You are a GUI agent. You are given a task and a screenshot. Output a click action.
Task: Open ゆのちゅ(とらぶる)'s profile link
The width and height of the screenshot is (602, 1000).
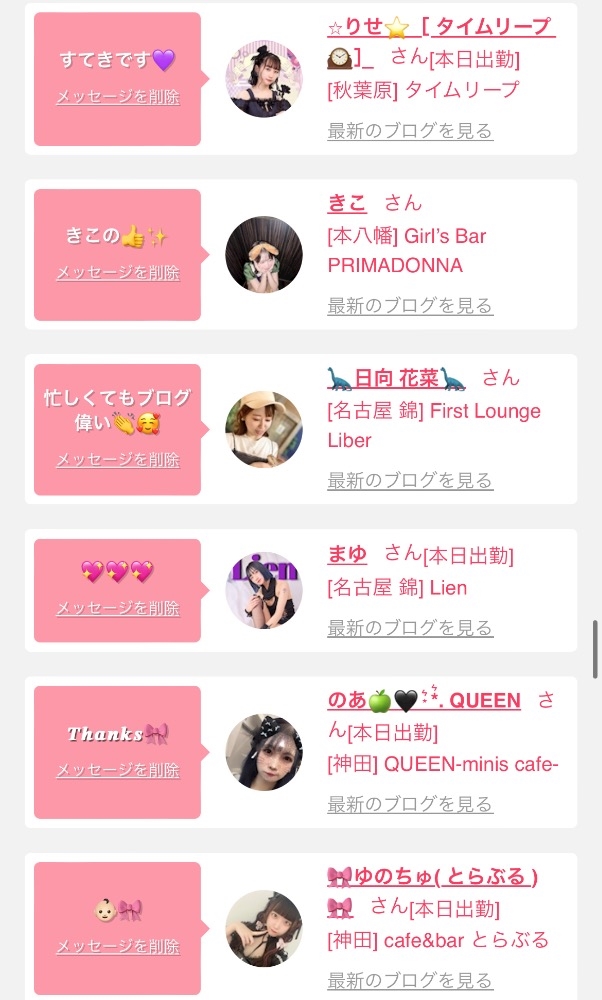coord(432,877)
